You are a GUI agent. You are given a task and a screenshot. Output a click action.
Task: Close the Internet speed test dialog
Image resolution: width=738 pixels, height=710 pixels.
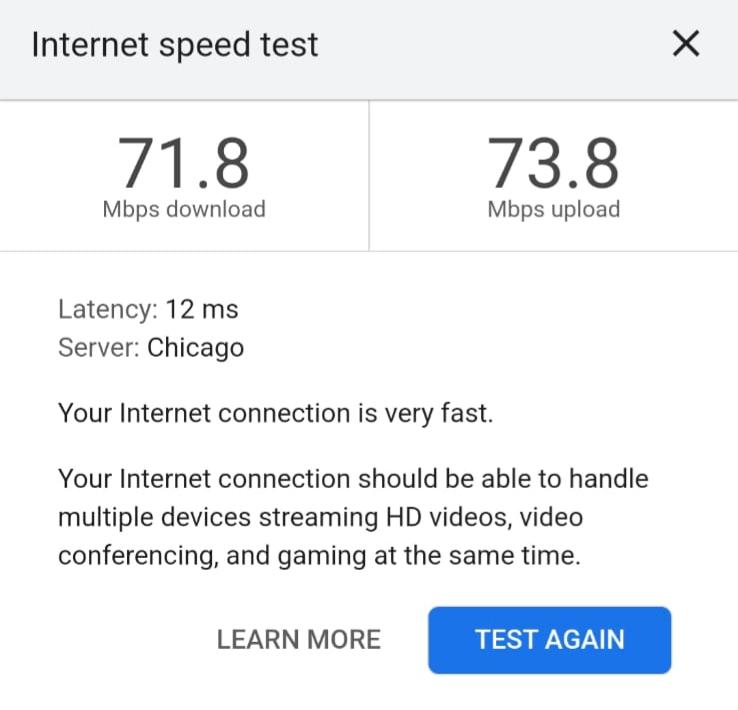[x=685, y=45]
